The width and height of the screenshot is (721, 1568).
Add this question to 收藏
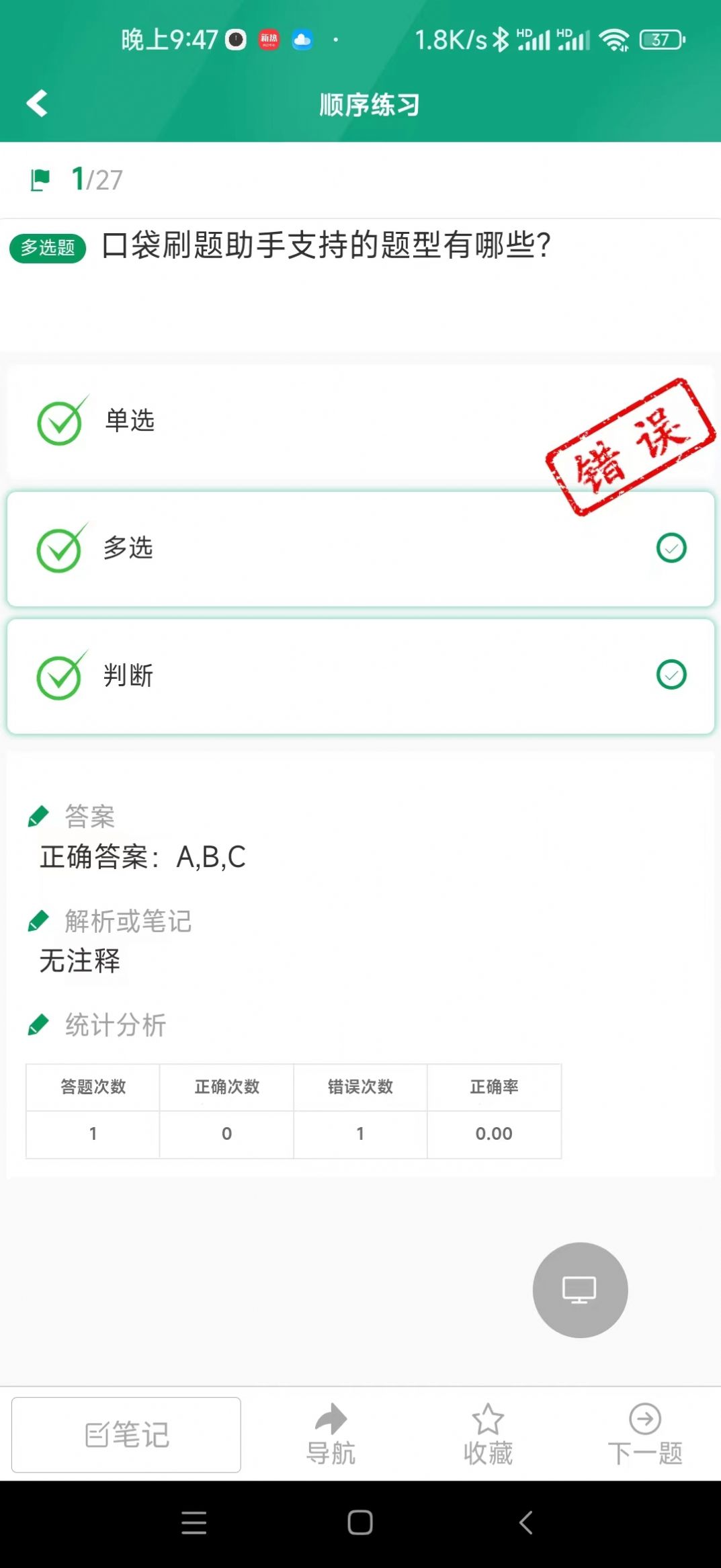pos(488,1435)
